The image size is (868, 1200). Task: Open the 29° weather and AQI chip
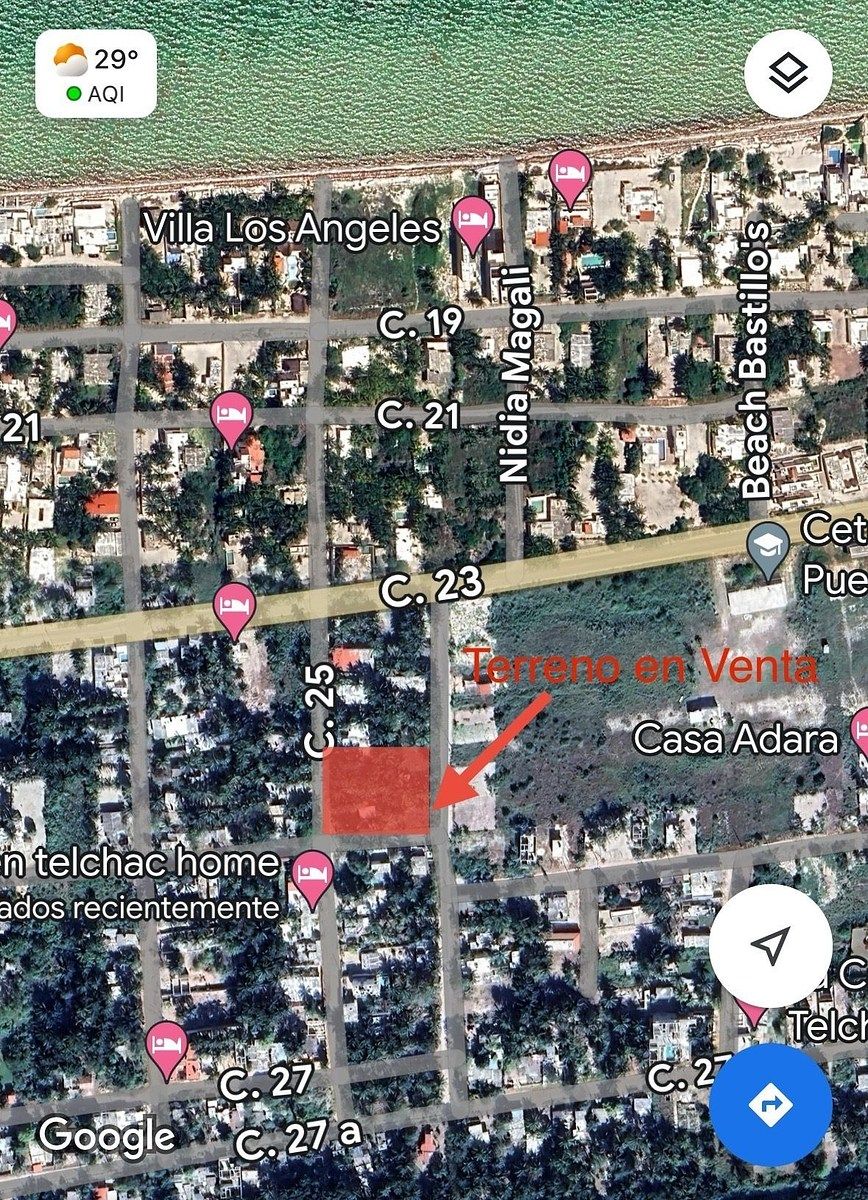[x=96, y=74]
